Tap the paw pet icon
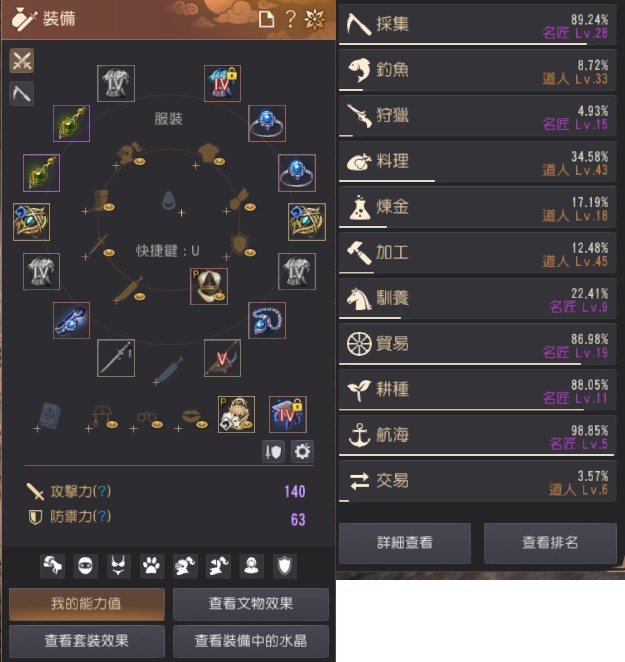The height and width of the screenshot is (662, 625). point(150,567)
